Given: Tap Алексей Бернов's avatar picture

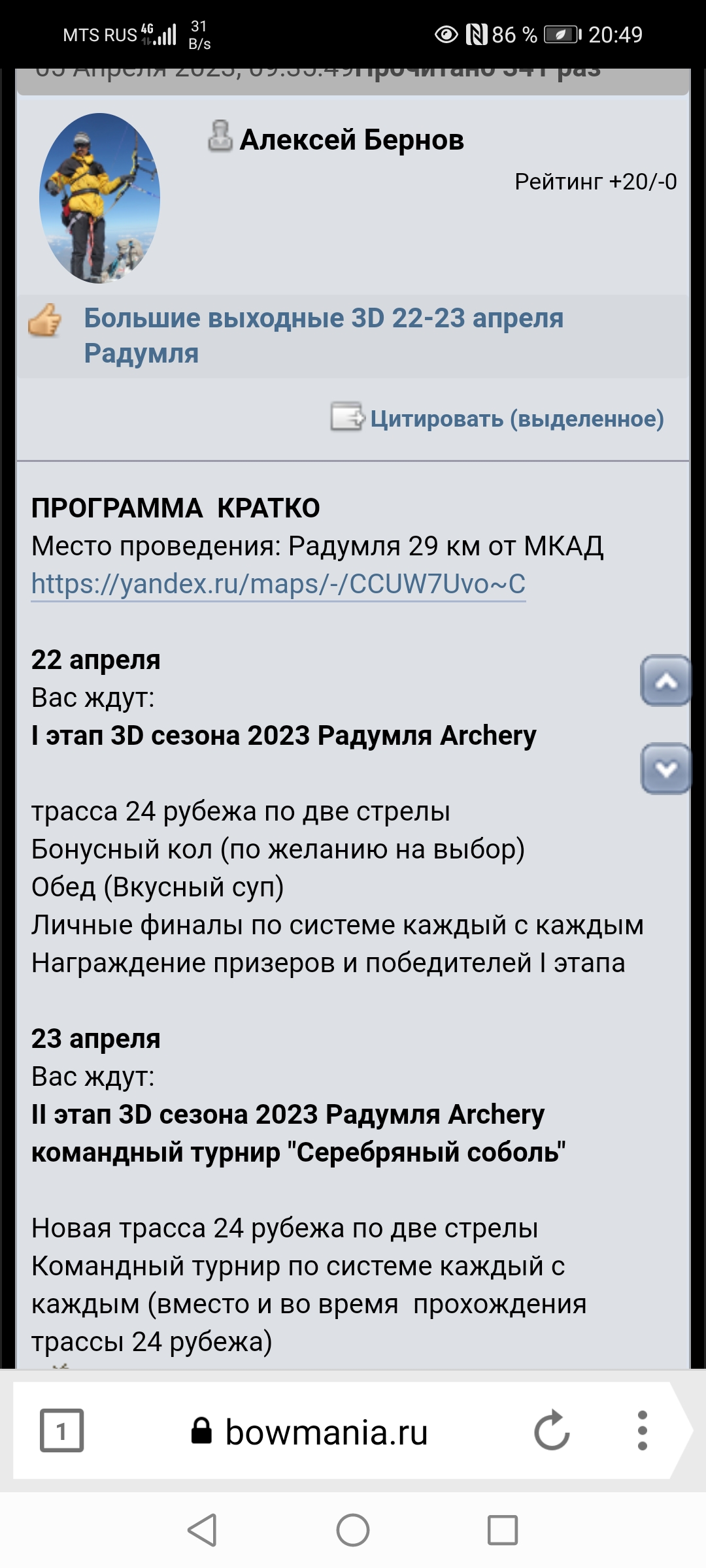Looking at the screenshot, I should [99, 198].
